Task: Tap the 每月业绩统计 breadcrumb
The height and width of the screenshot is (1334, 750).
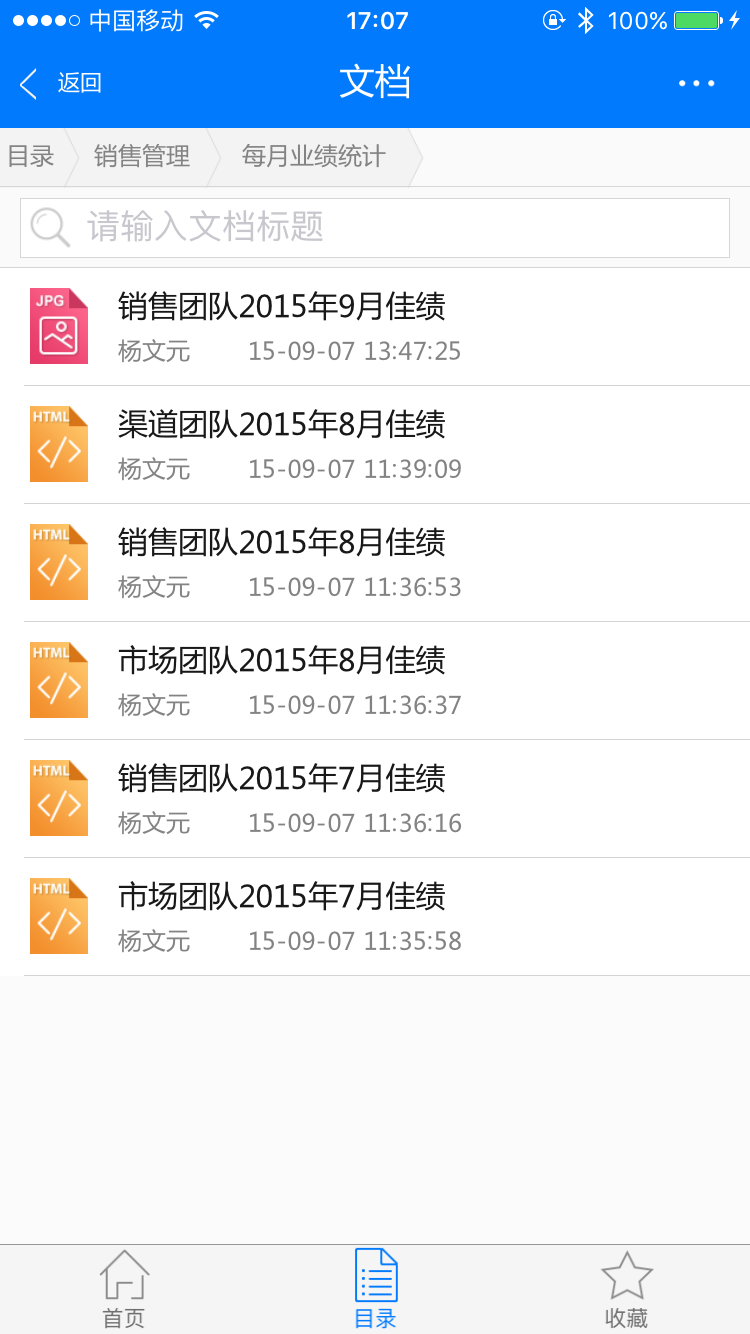Action: coord(314,157)
